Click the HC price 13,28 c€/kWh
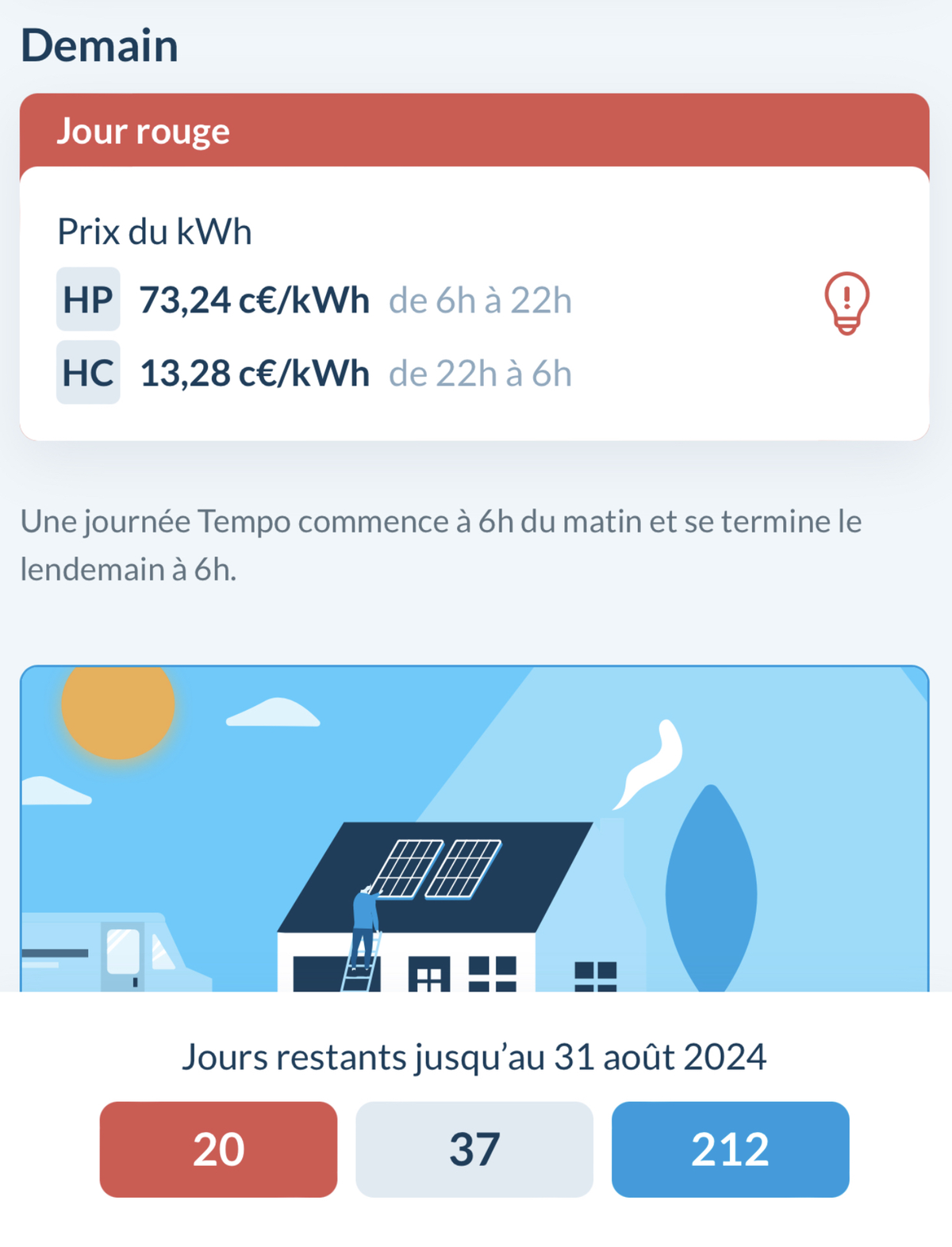Screen dimensions: 952x1247 tap(254, 373)
